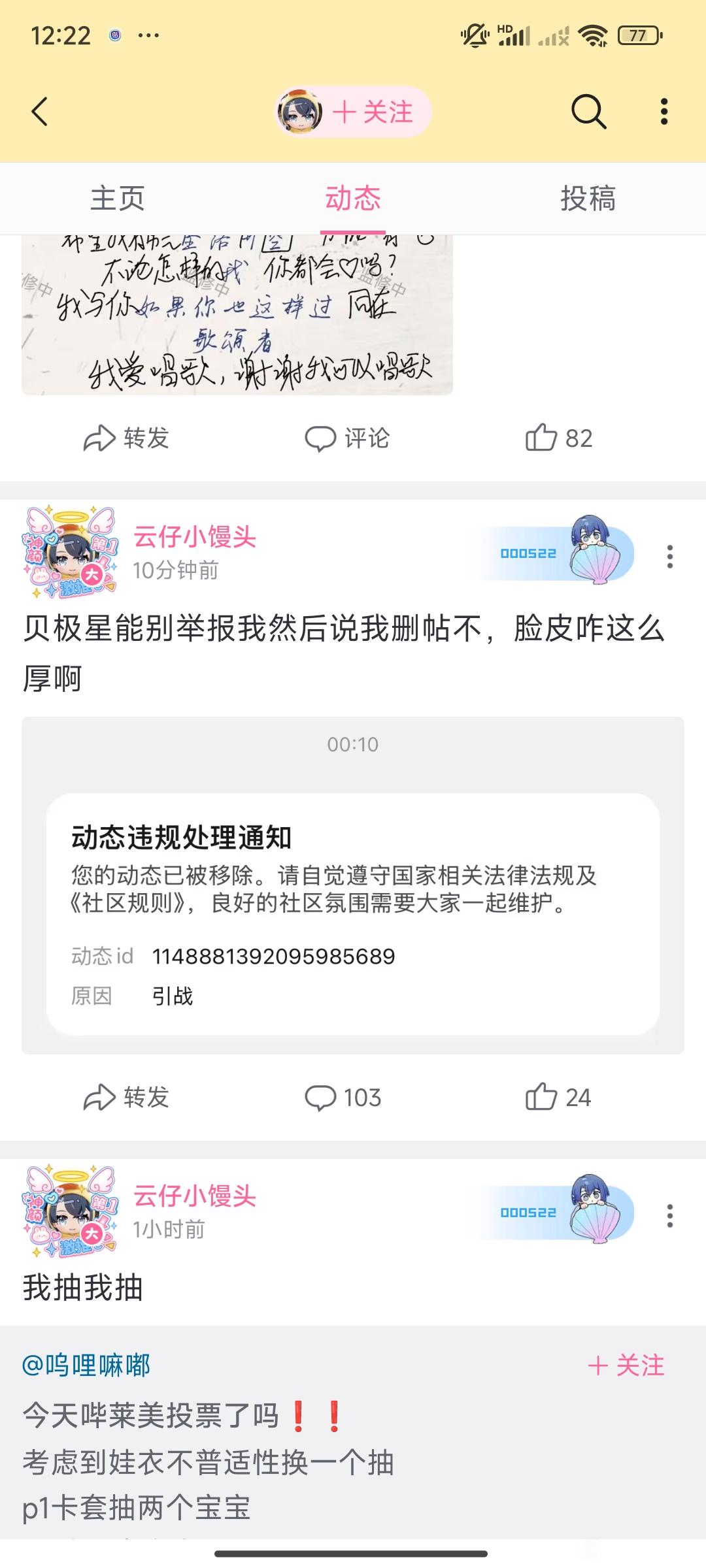Repost the handwritten lyrics post
706x1568 pixels.
coord(127,438)
